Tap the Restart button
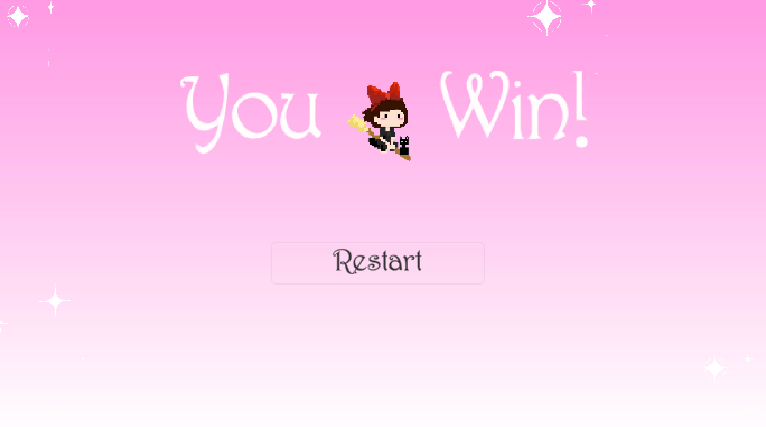This screenshot has height=427, width=766. click(378, 263)
